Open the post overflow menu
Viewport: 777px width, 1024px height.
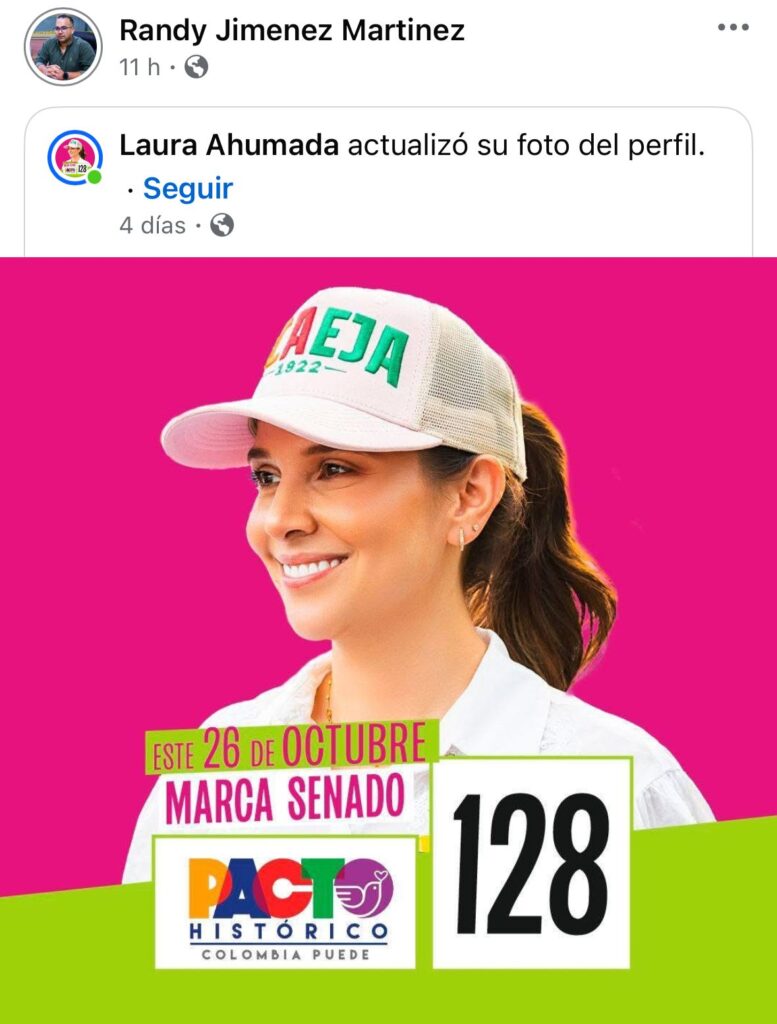(x=732, y=28)
